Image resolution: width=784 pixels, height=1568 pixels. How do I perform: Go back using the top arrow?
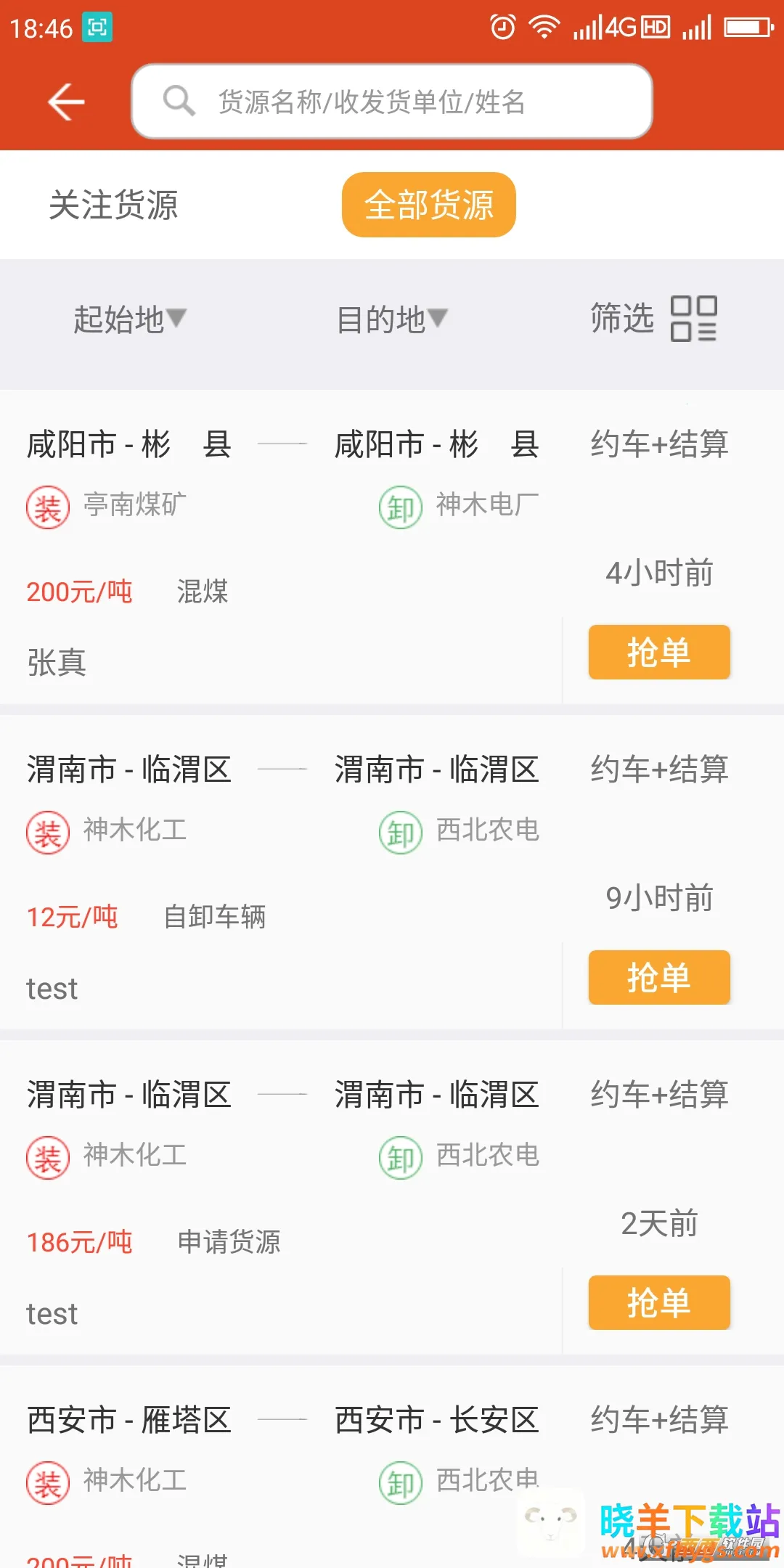tap(66, 101)
